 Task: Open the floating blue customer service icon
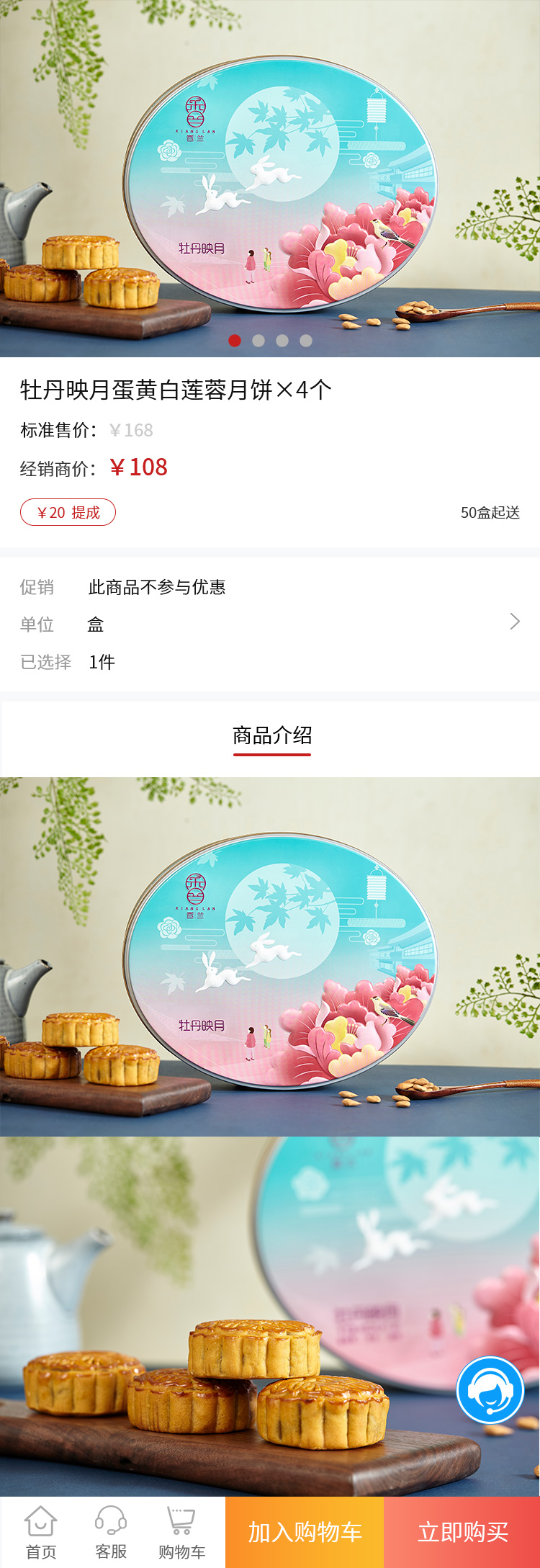pos(490,1389)
